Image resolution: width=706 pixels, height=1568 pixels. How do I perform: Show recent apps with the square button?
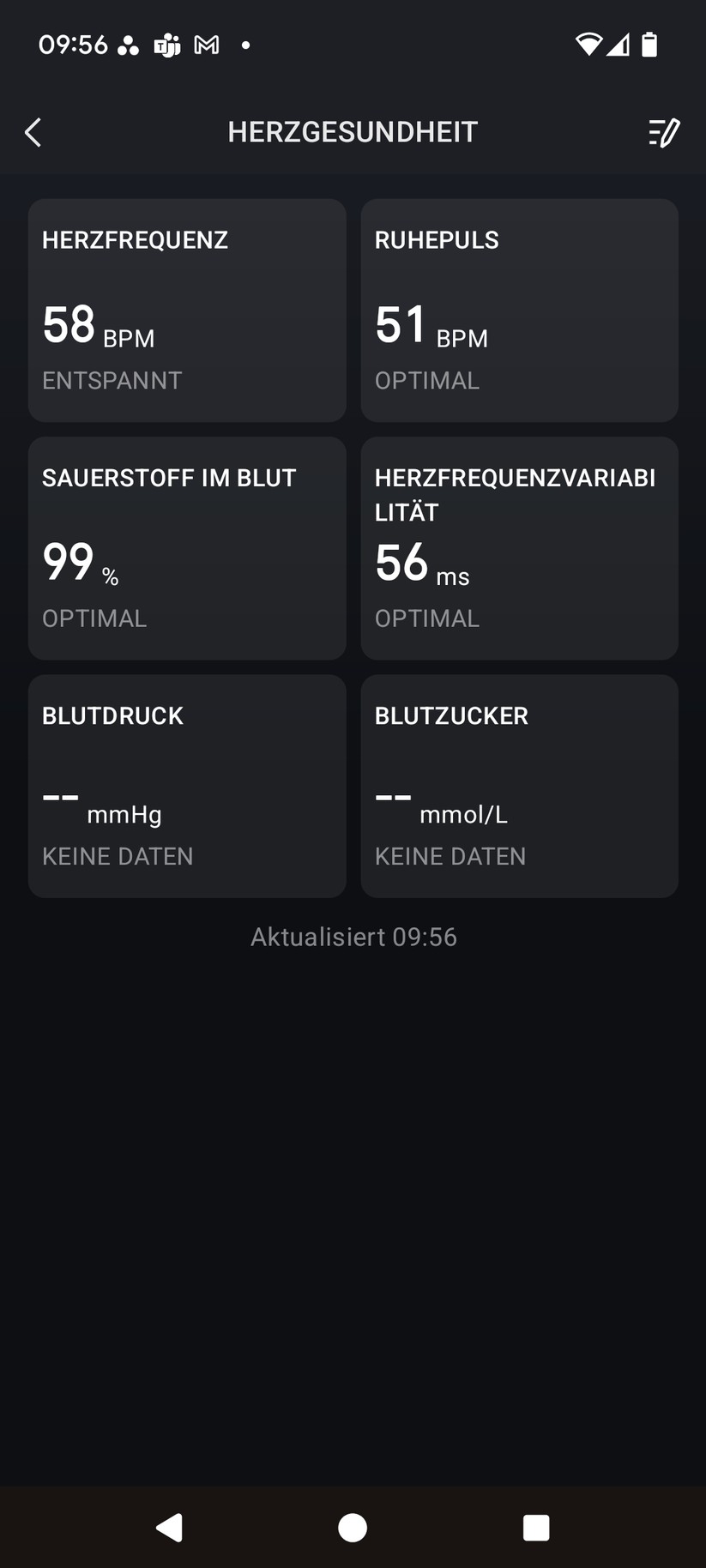(x=536, y=1528)
